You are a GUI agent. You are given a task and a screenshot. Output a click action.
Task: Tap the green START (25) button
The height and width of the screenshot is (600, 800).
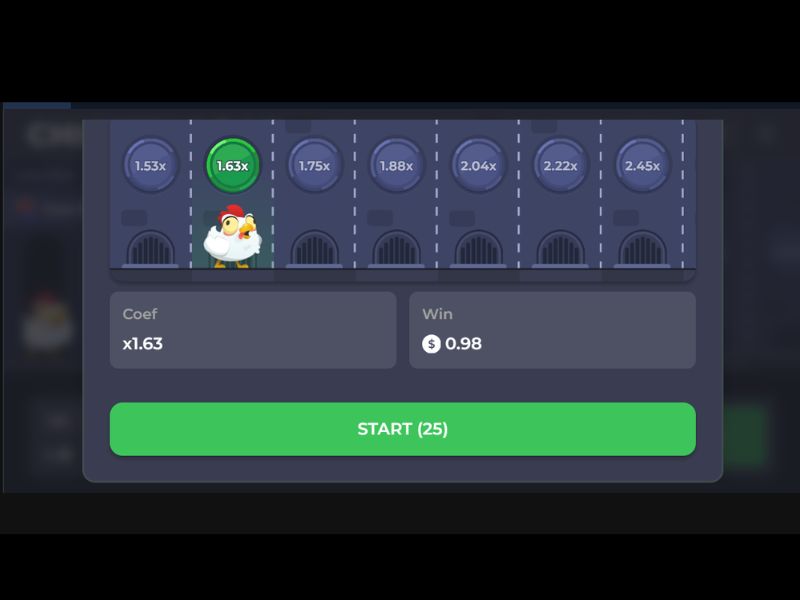(x=402, y=429)
